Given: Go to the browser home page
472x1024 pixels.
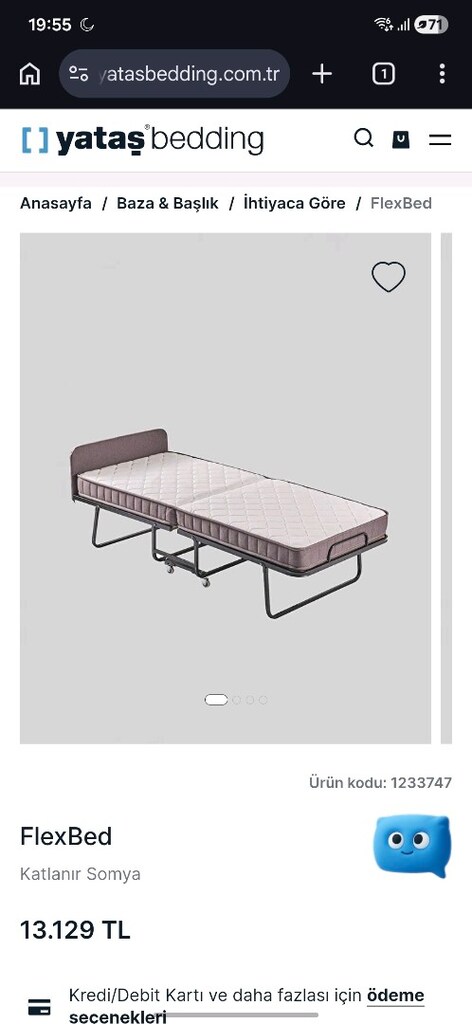Looking at the screenshot, I should tap(29, 74).
